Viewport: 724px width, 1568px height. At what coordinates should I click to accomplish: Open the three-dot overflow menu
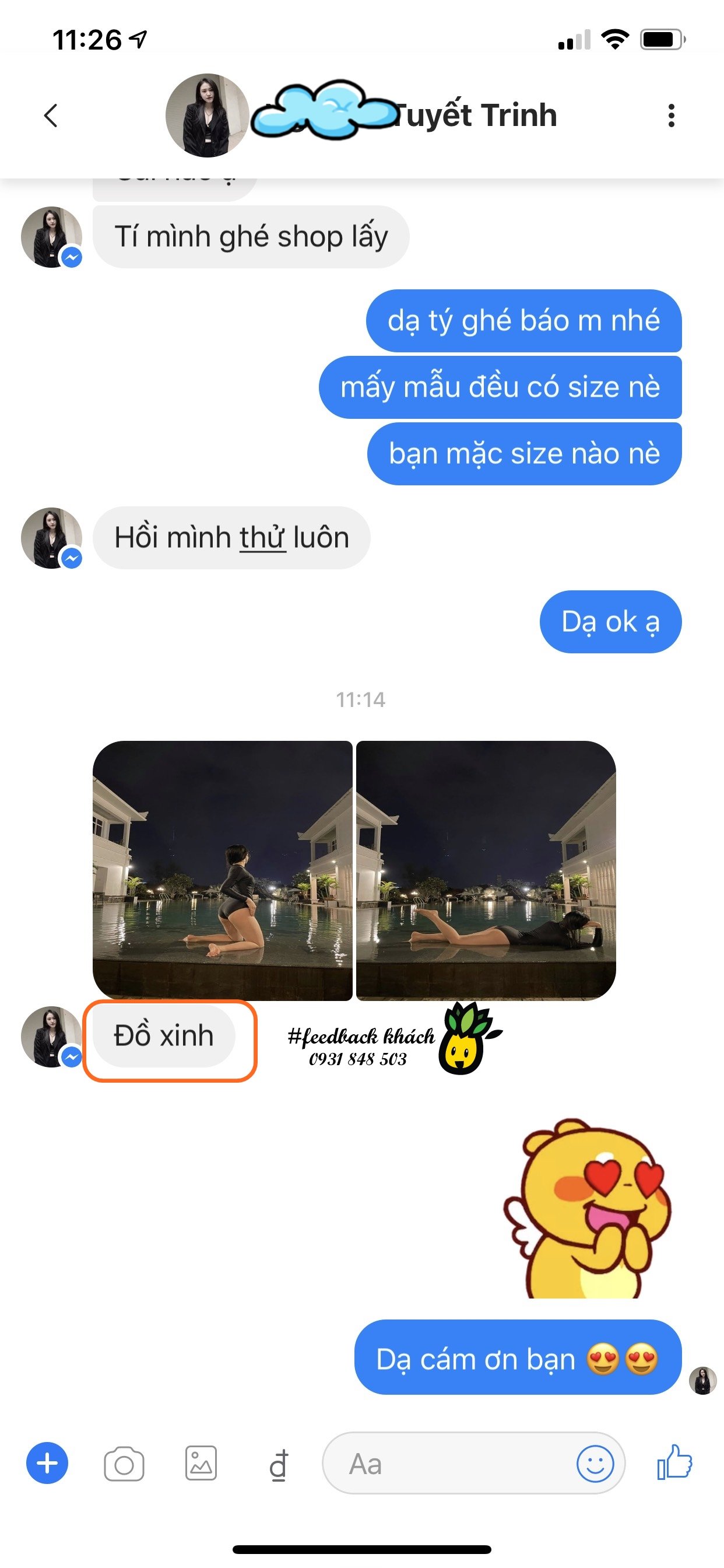tap(671, 115)
